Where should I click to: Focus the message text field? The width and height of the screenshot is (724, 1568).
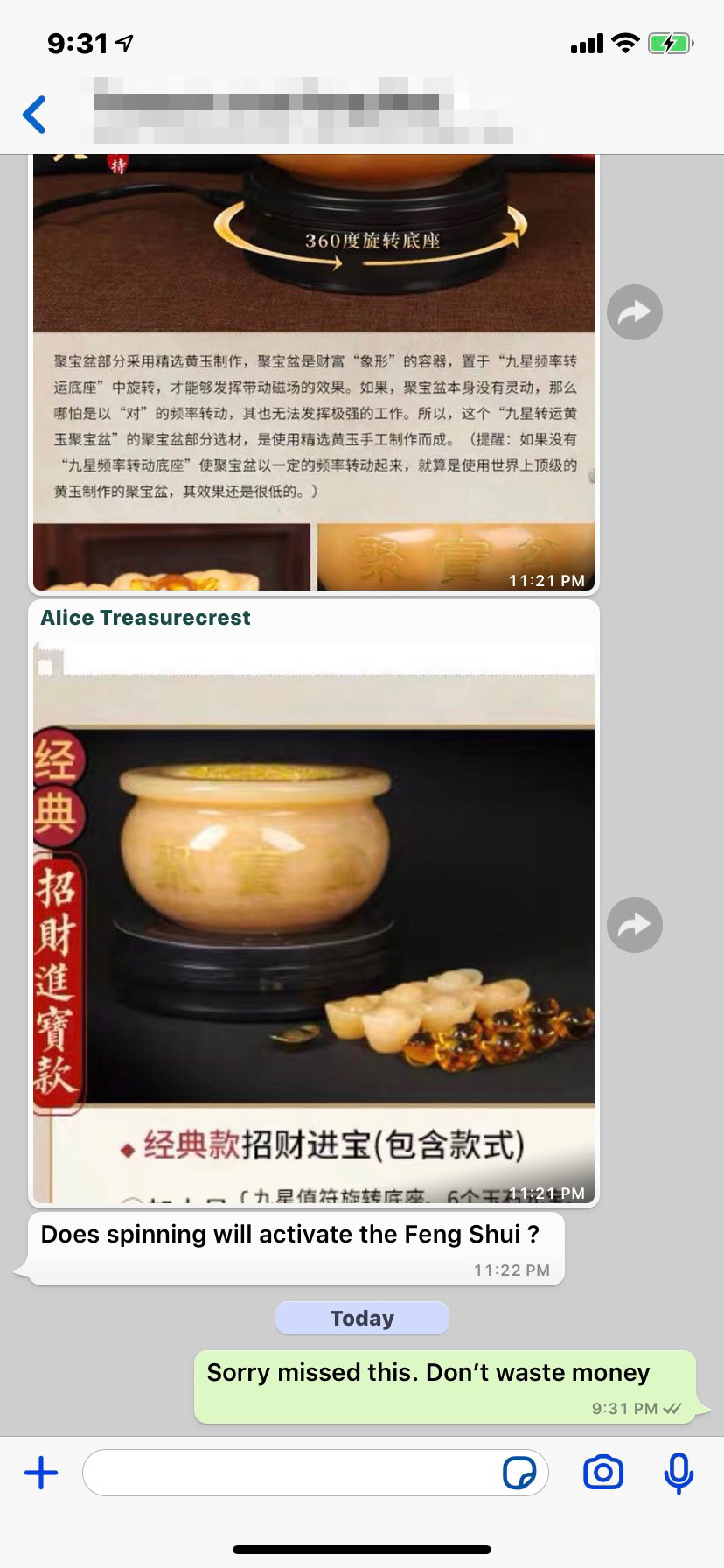289,1473
